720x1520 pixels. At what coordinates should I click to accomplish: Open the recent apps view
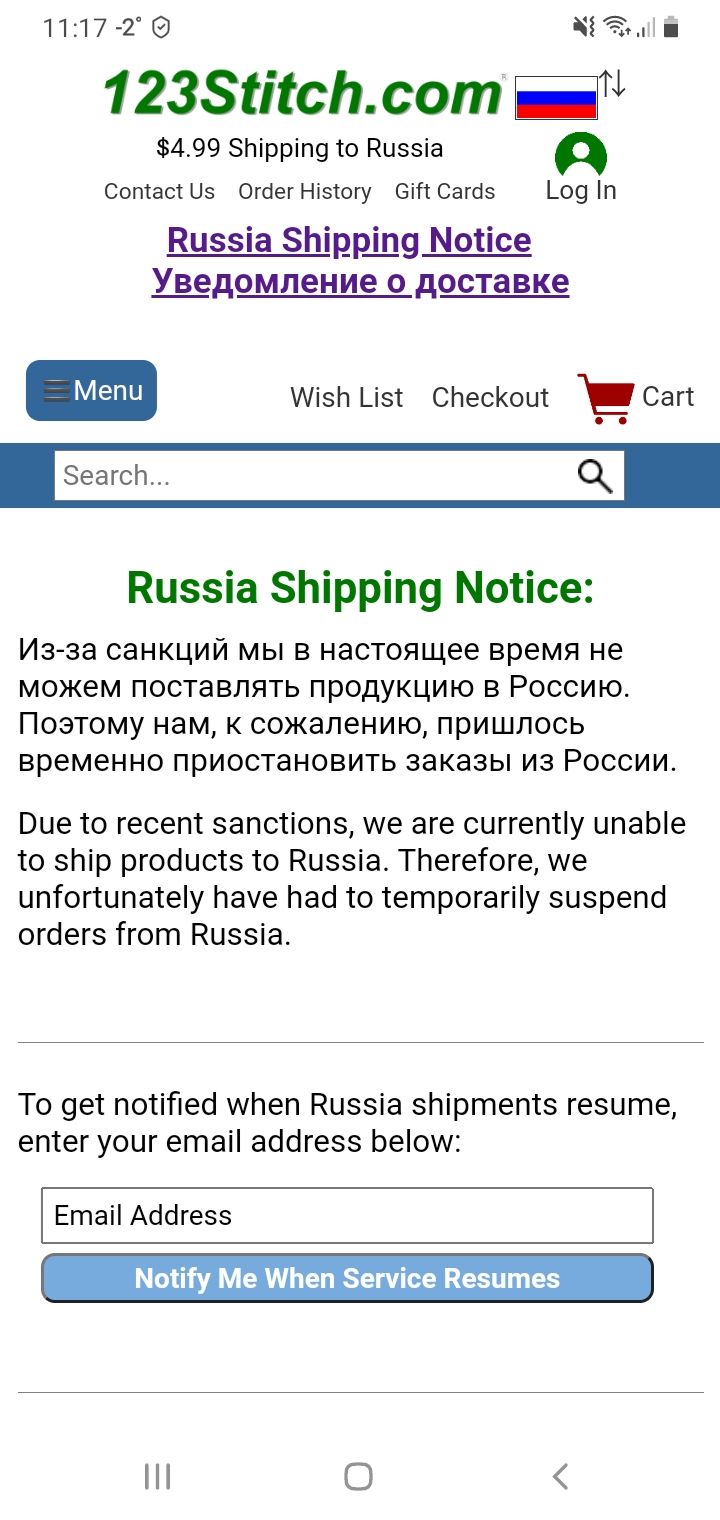(158, 1476)
